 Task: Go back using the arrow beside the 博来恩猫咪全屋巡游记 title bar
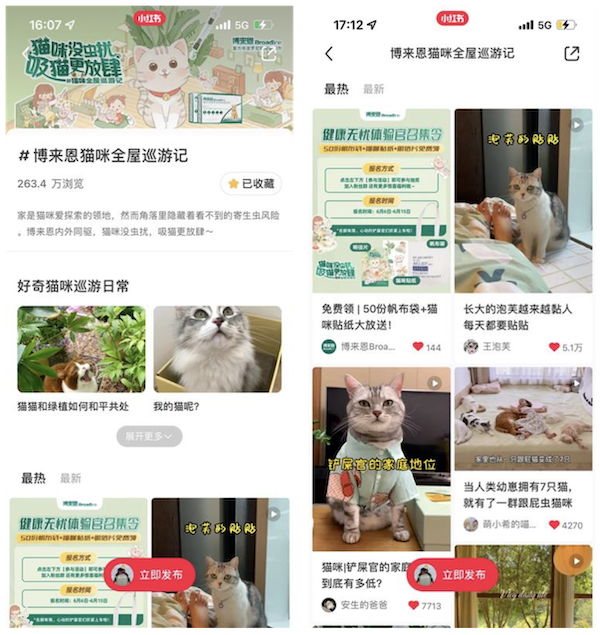pyautogui.click(x=329, y=54)
